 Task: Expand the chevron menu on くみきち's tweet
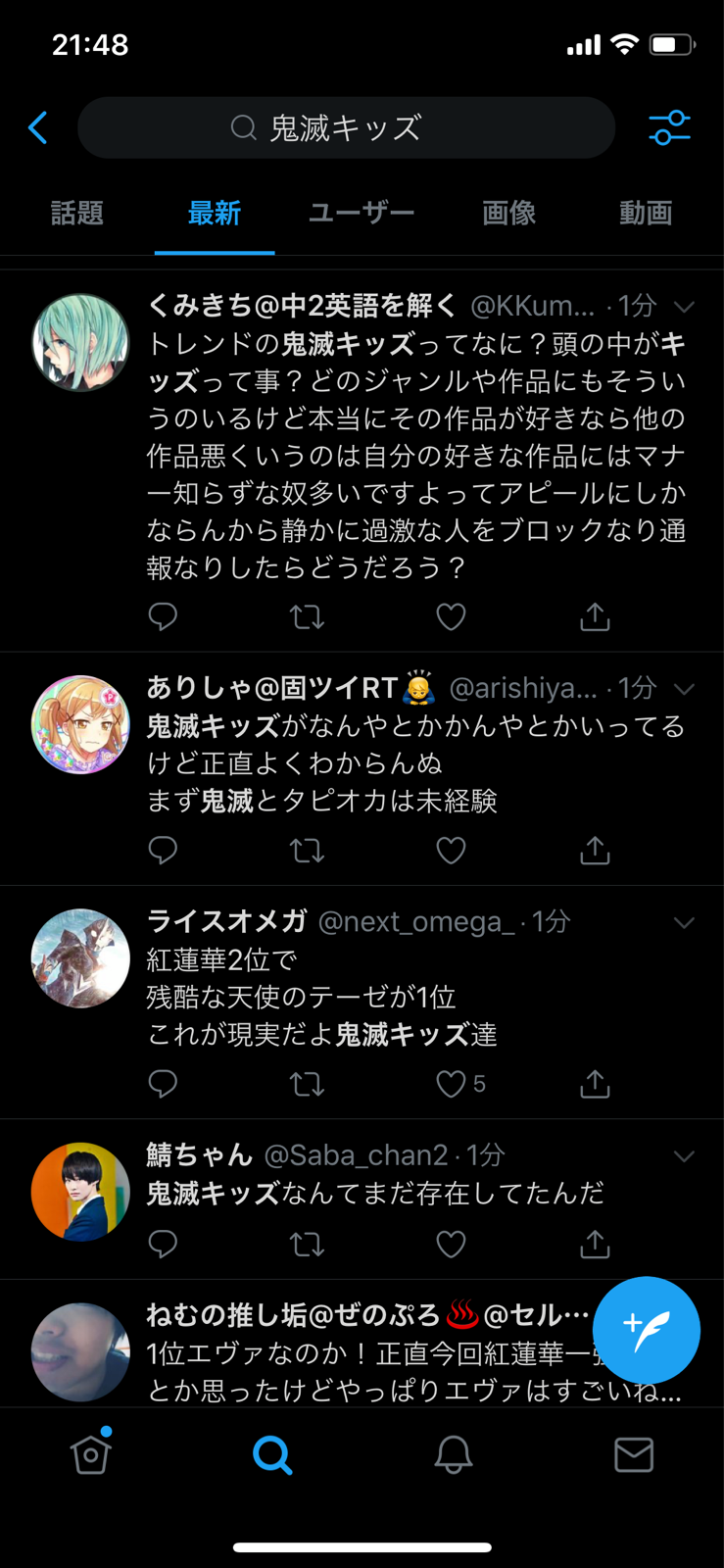684,307
